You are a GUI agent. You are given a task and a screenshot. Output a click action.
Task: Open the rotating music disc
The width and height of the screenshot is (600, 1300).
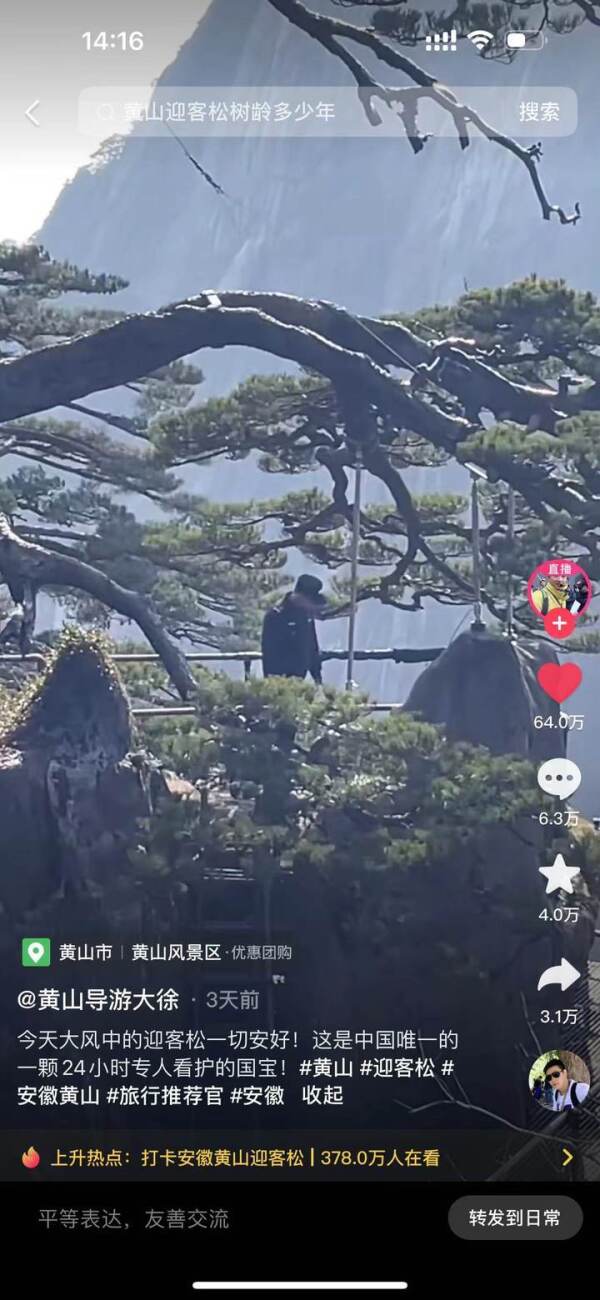pyautogui.click(x=559, y=1081)
